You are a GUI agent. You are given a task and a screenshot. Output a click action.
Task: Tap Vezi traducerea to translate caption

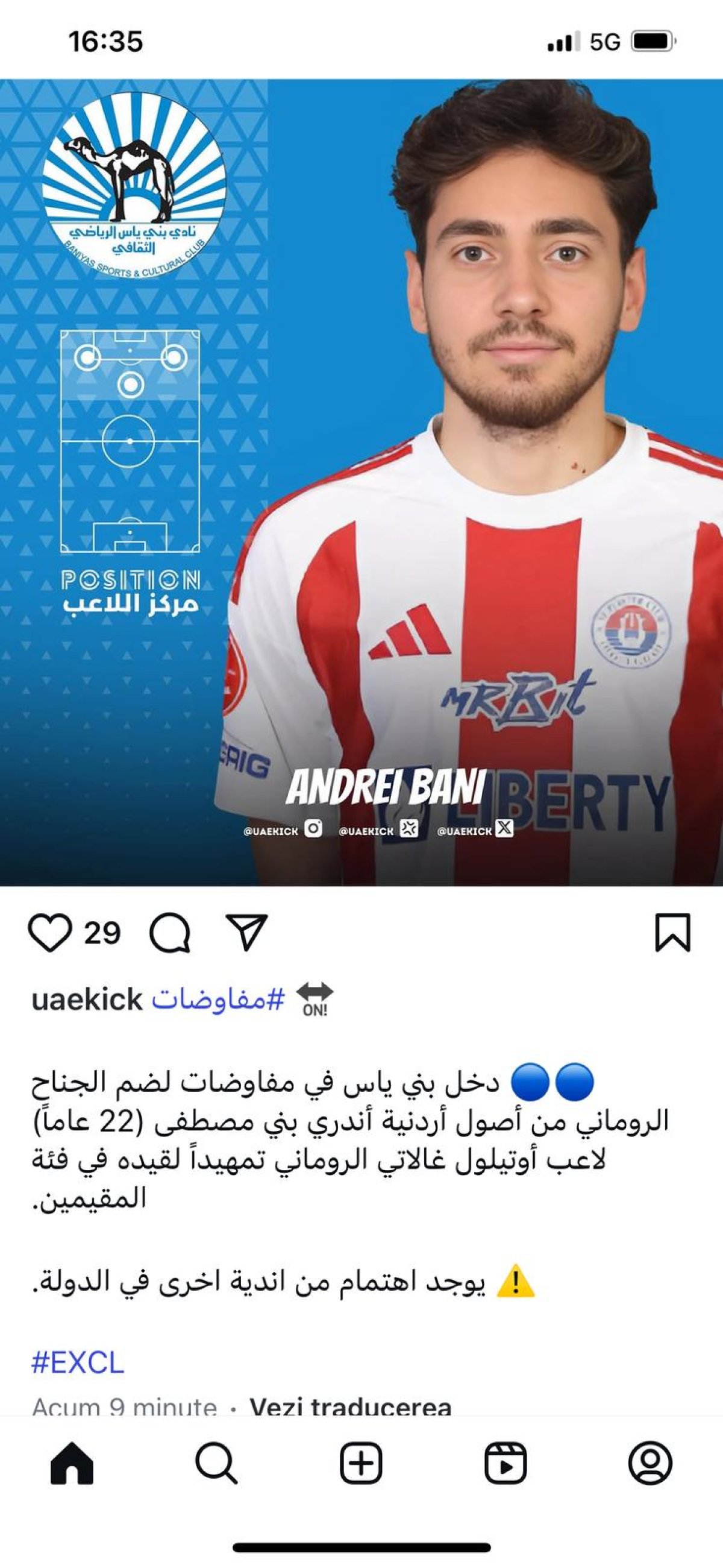click(x=351, y=1407)
